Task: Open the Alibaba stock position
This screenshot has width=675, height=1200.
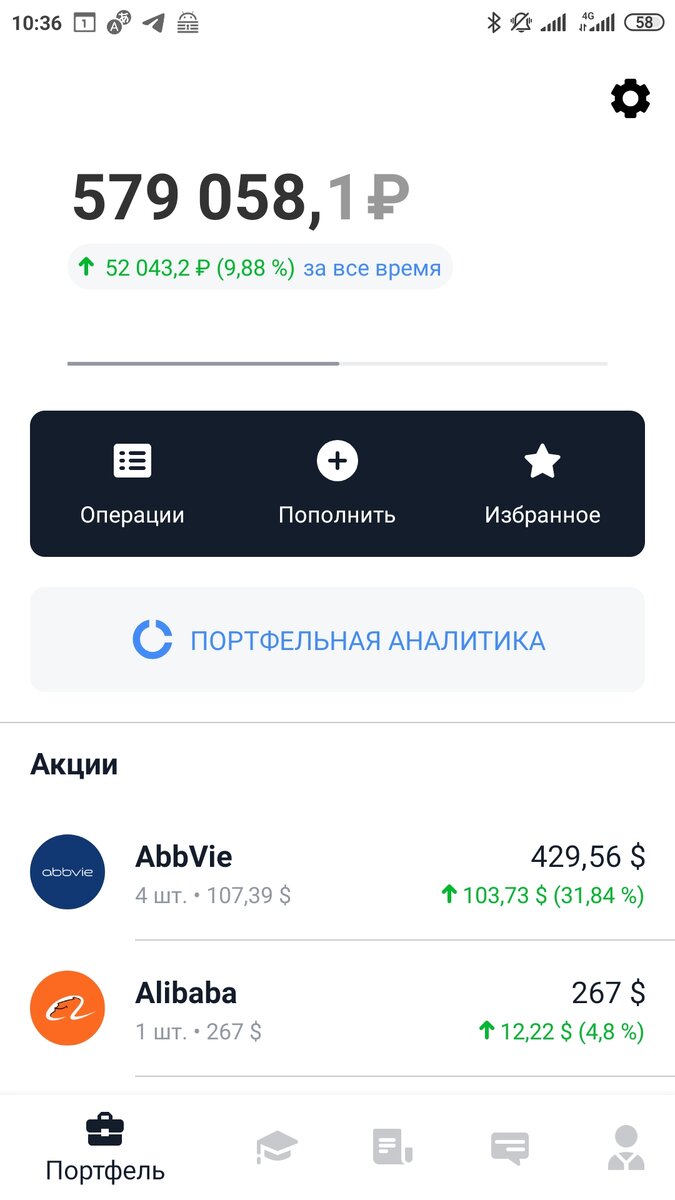Action: tap(337, 1008)
